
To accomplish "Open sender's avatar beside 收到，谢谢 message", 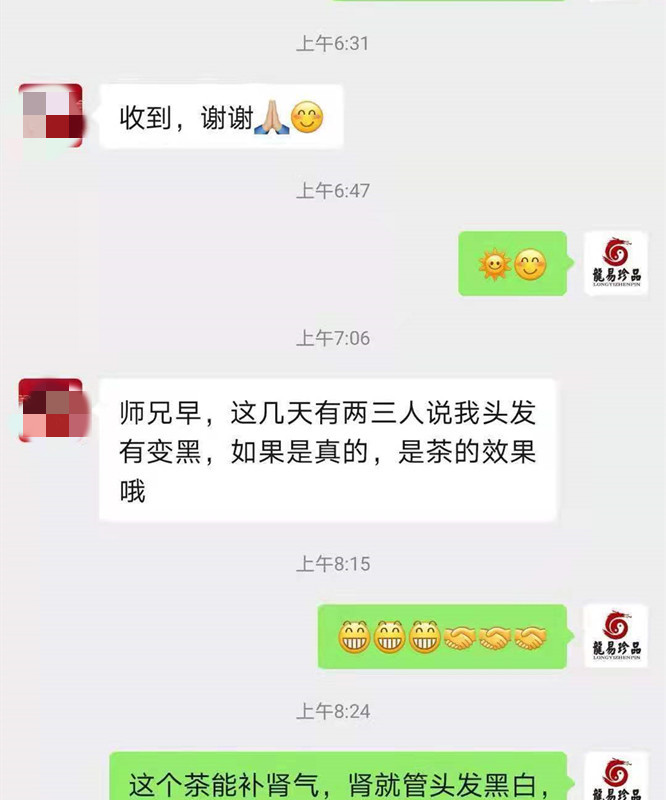I will point(50,115).
